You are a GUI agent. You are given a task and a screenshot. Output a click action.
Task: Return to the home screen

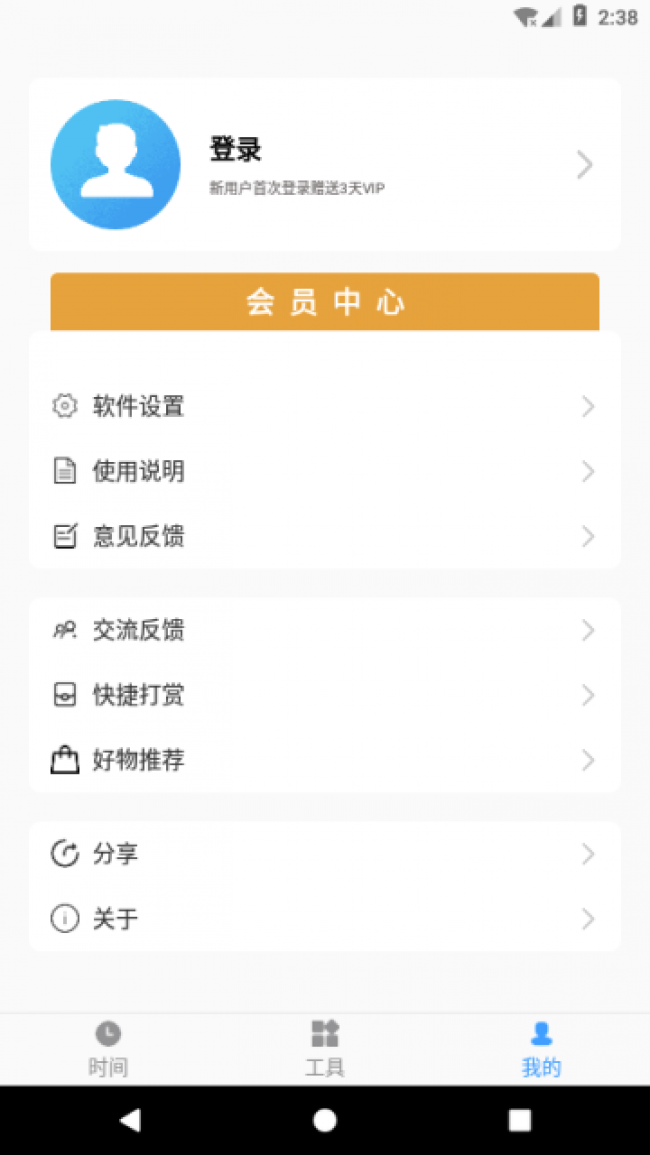click(x=325, y=1121)
